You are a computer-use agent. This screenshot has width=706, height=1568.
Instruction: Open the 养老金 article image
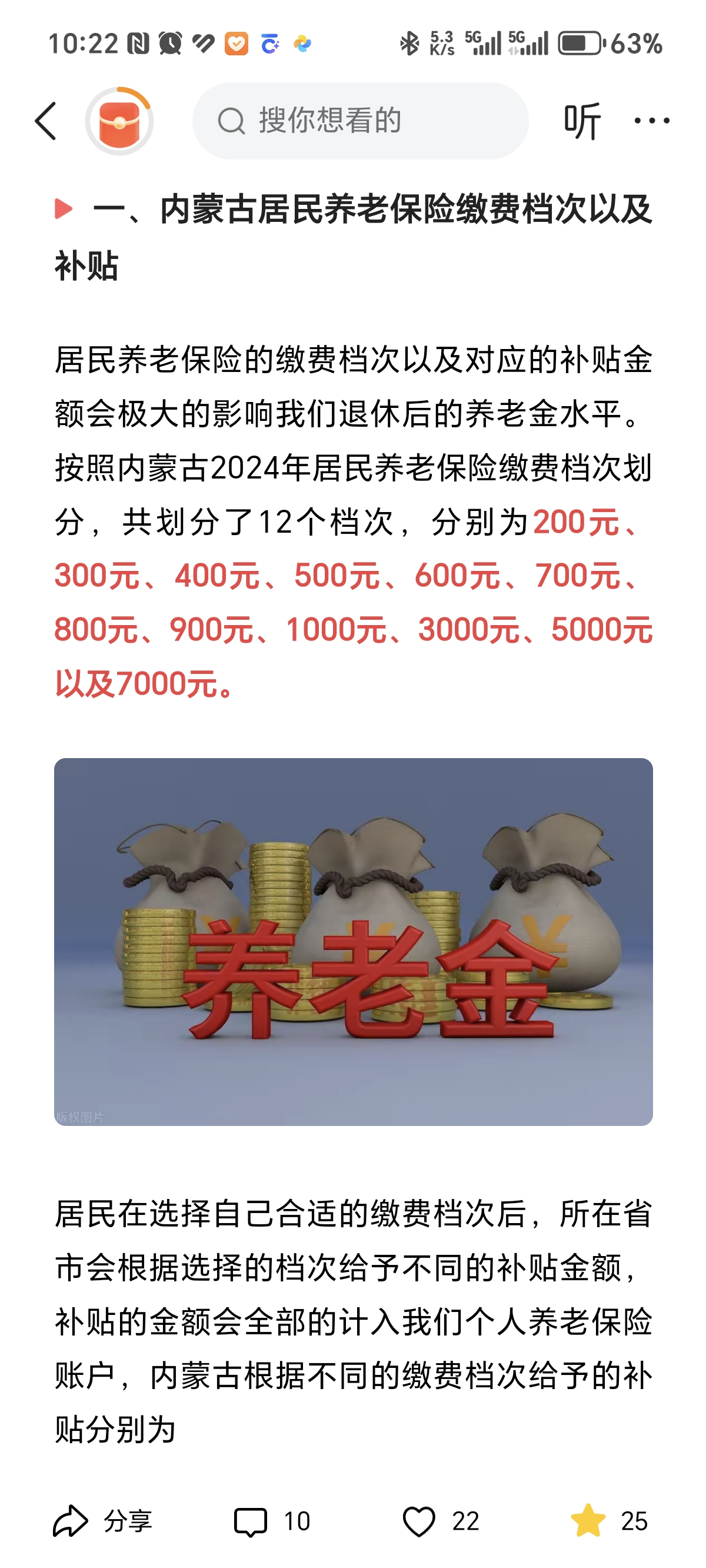[x=353, y=941]
